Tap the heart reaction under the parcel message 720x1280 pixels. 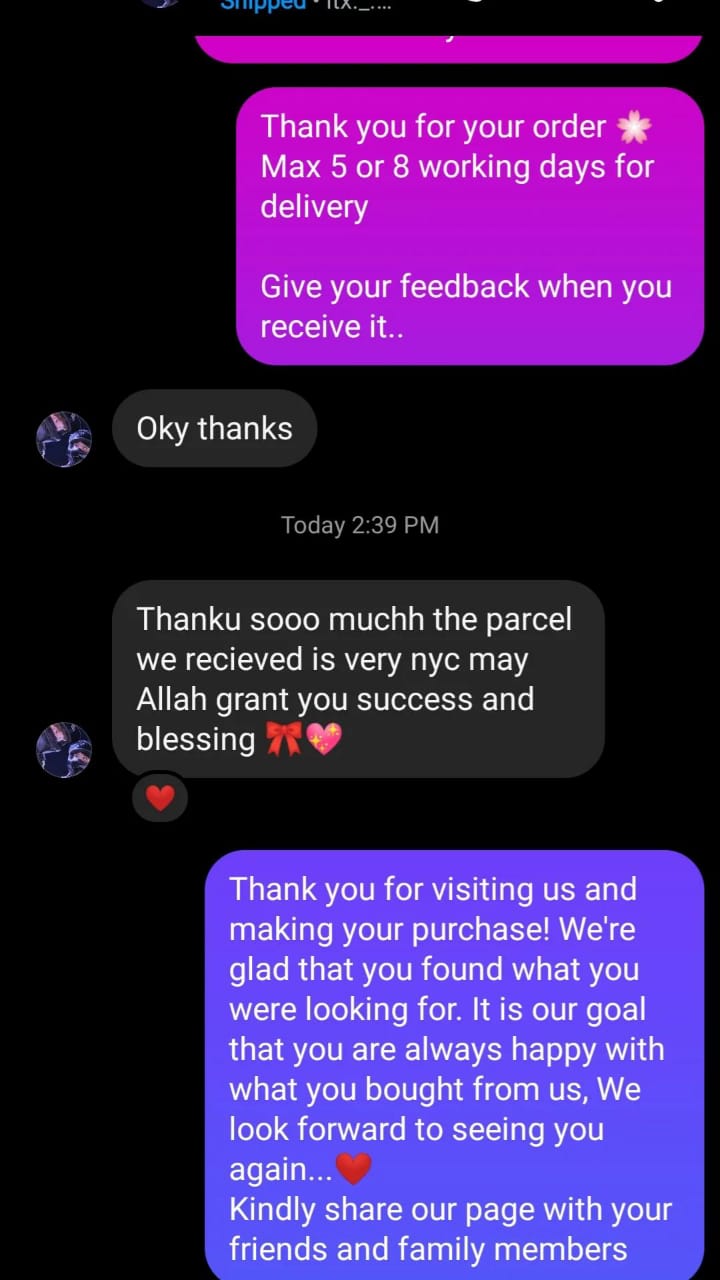click(160, 797)
